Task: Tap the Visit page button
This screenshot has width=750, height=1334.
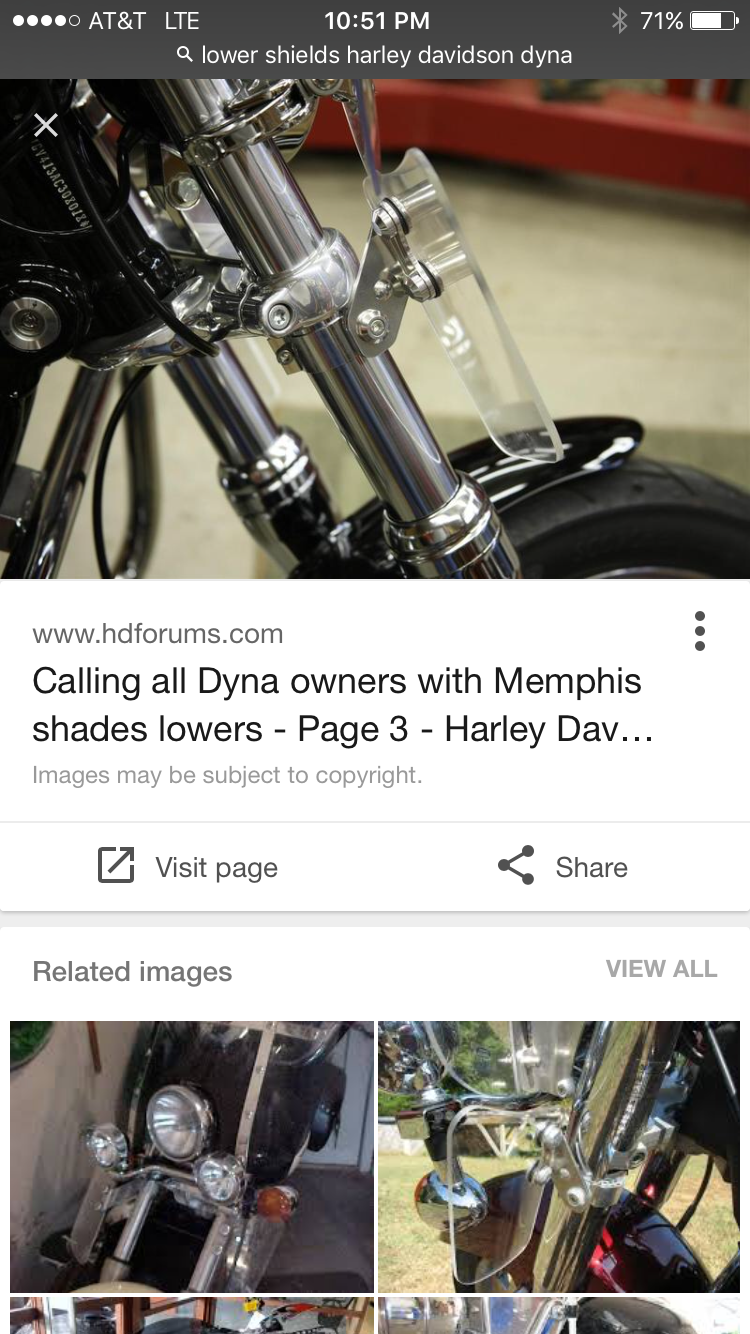Action: pyautogui.click(x=188, y=867)
